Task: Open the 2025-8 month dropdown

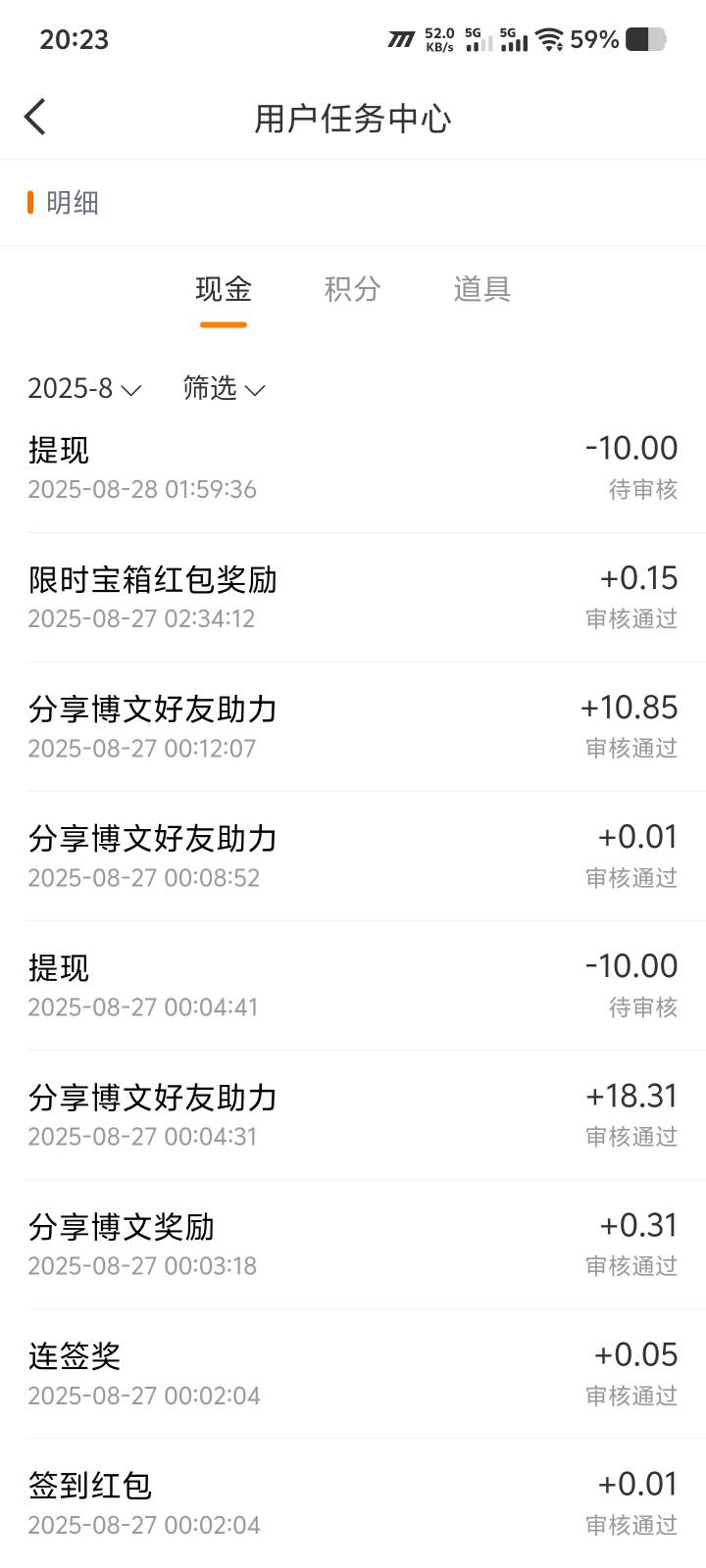Action: [84, 389]
